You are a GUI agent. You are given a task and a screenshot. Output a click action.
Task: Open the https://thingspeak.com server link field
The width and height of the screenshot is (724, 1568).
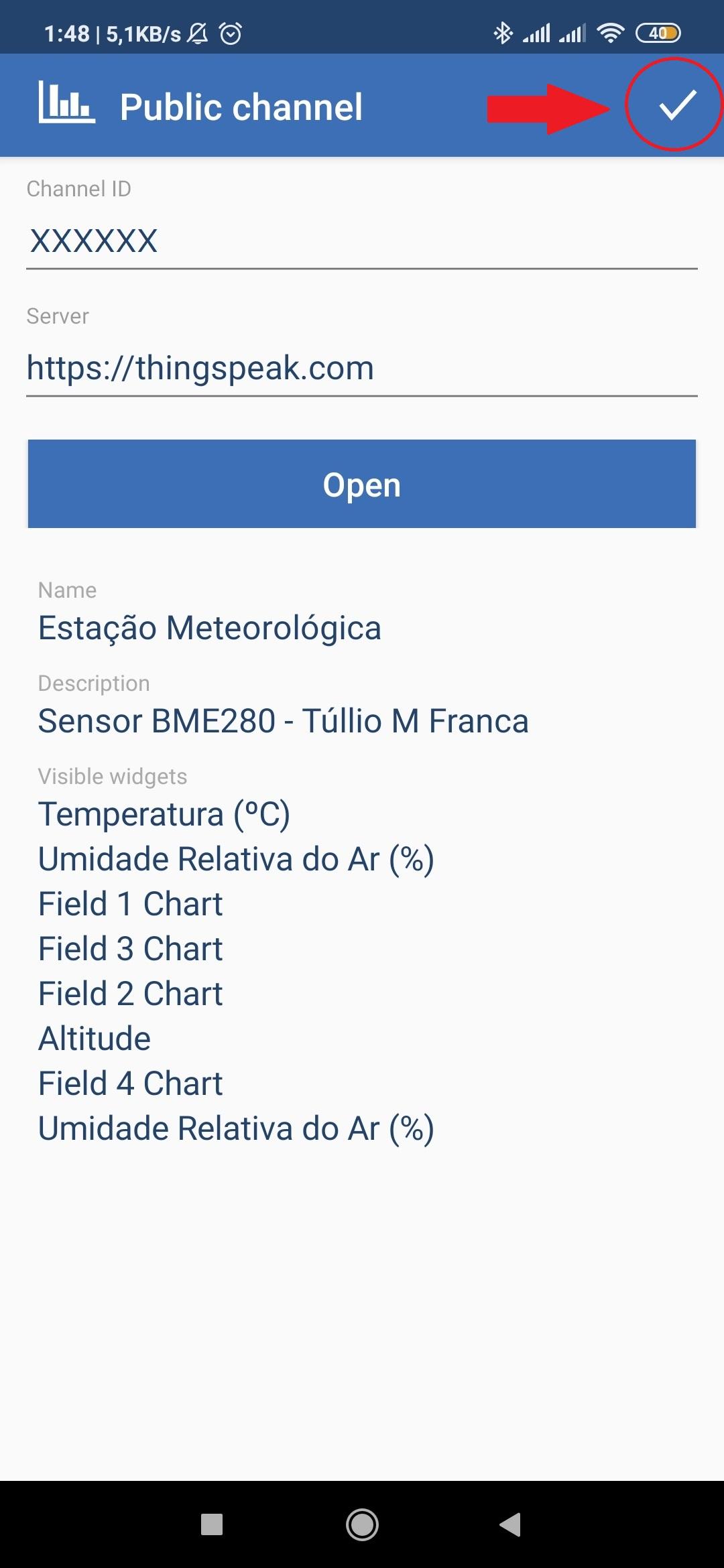(201, 367)
